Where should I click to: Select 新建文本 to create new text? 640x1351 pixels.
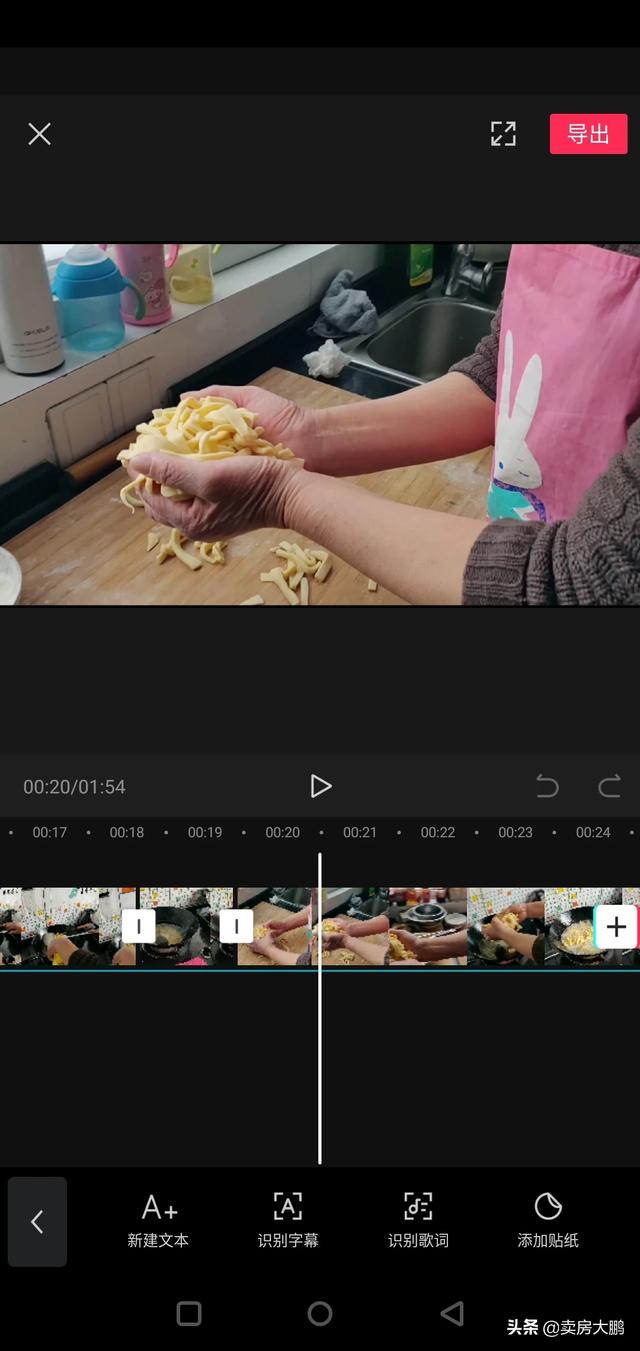point(158,1221)
